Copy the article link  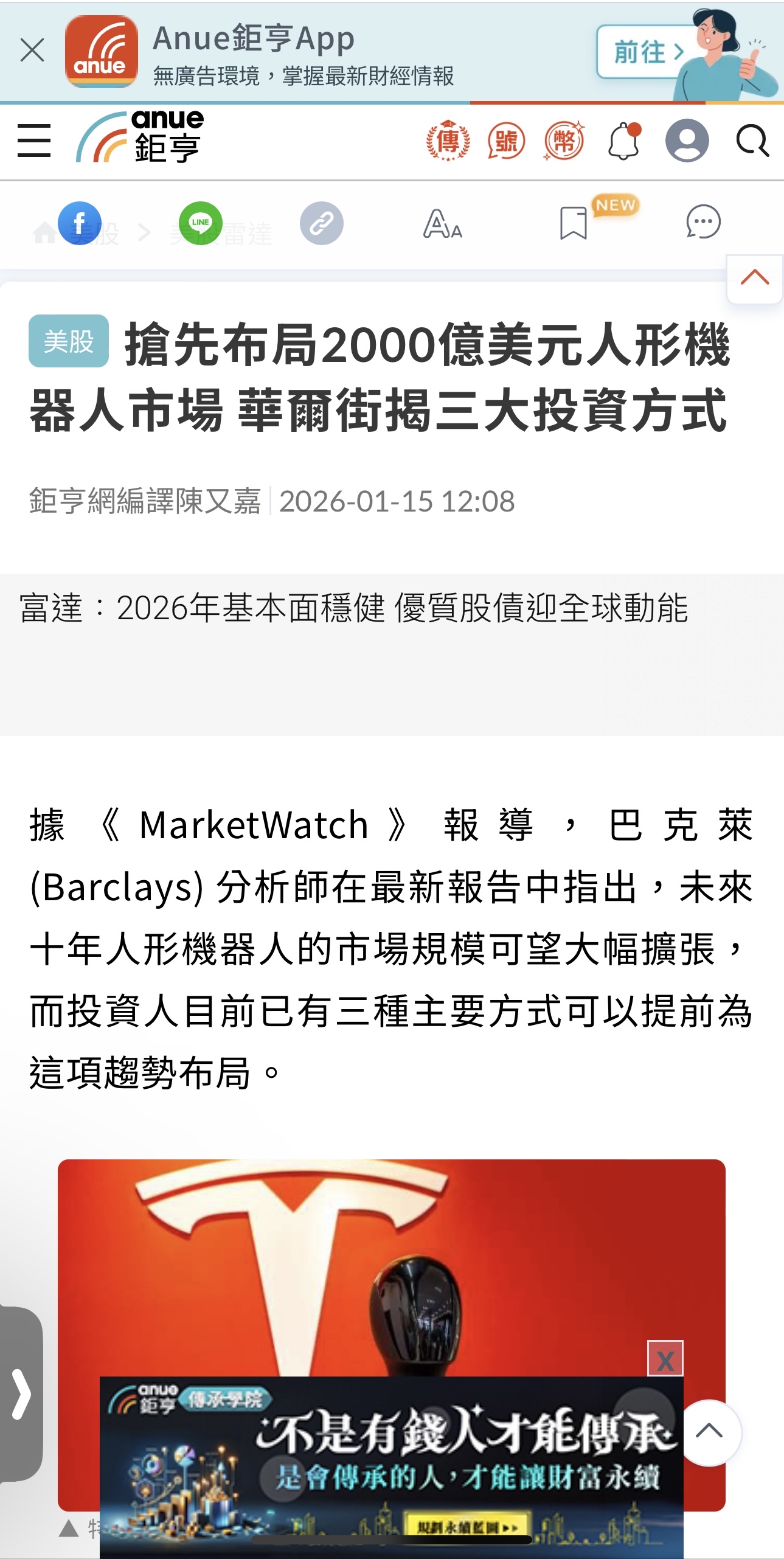[x=321, y=223]
